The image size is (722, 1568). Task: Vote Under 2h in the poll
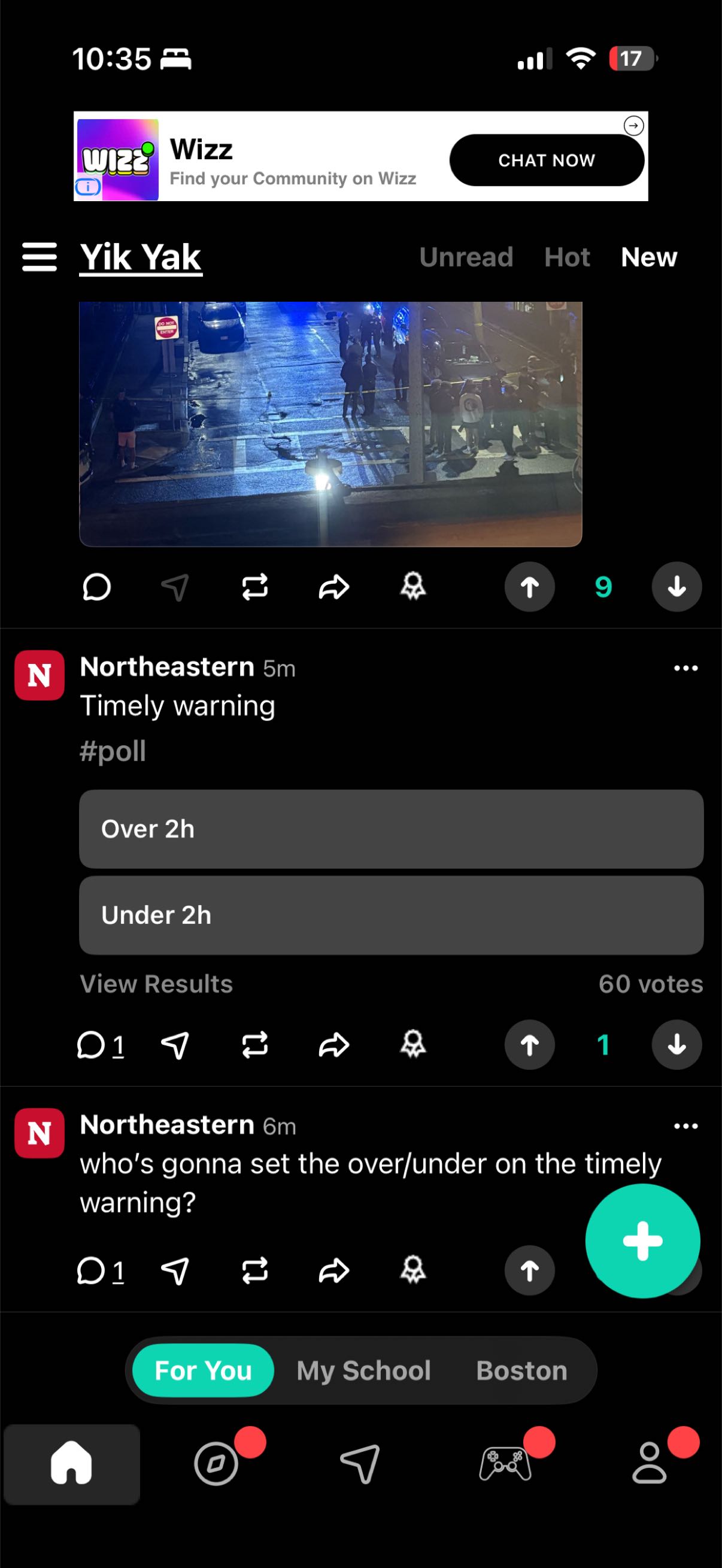[391, 915]
